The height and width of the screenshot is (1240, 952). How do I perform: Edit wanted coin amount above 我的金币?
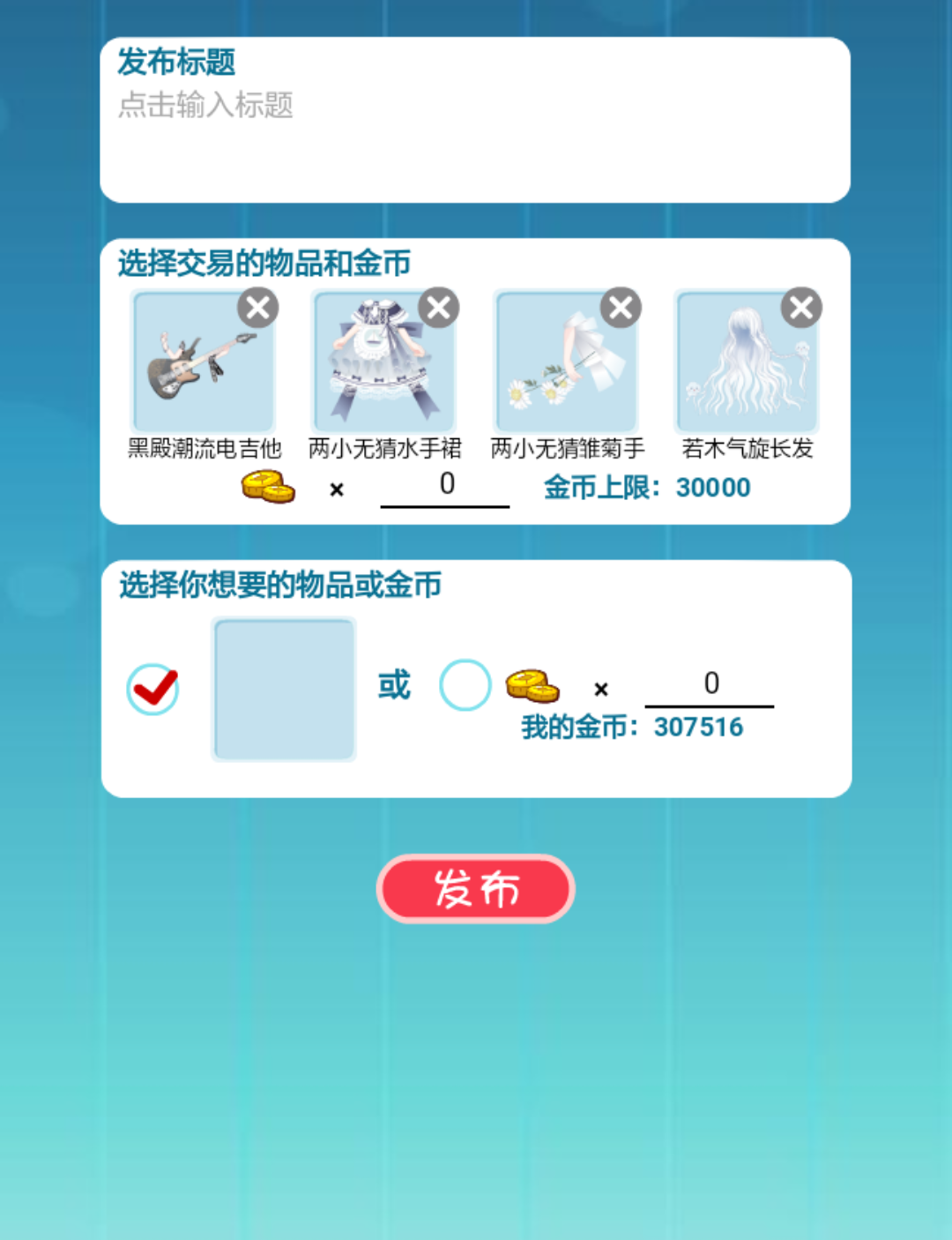pyautogui.click(x=710, y=685)
